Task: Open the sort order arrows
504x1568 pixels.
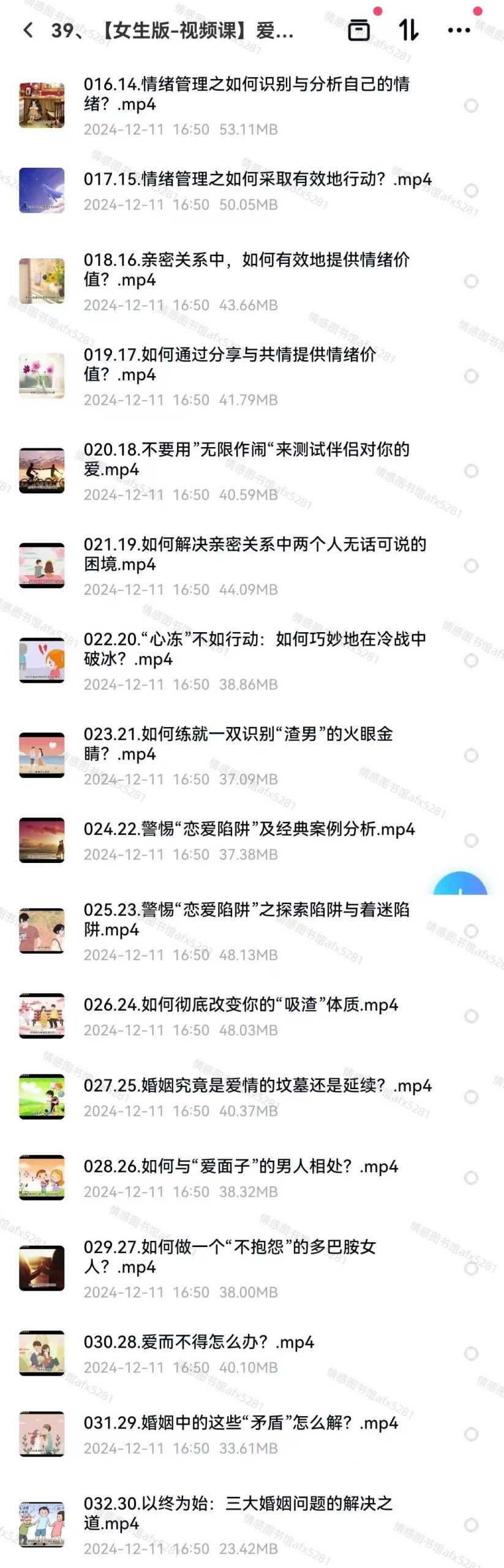Action: click(x=408, y=30)
